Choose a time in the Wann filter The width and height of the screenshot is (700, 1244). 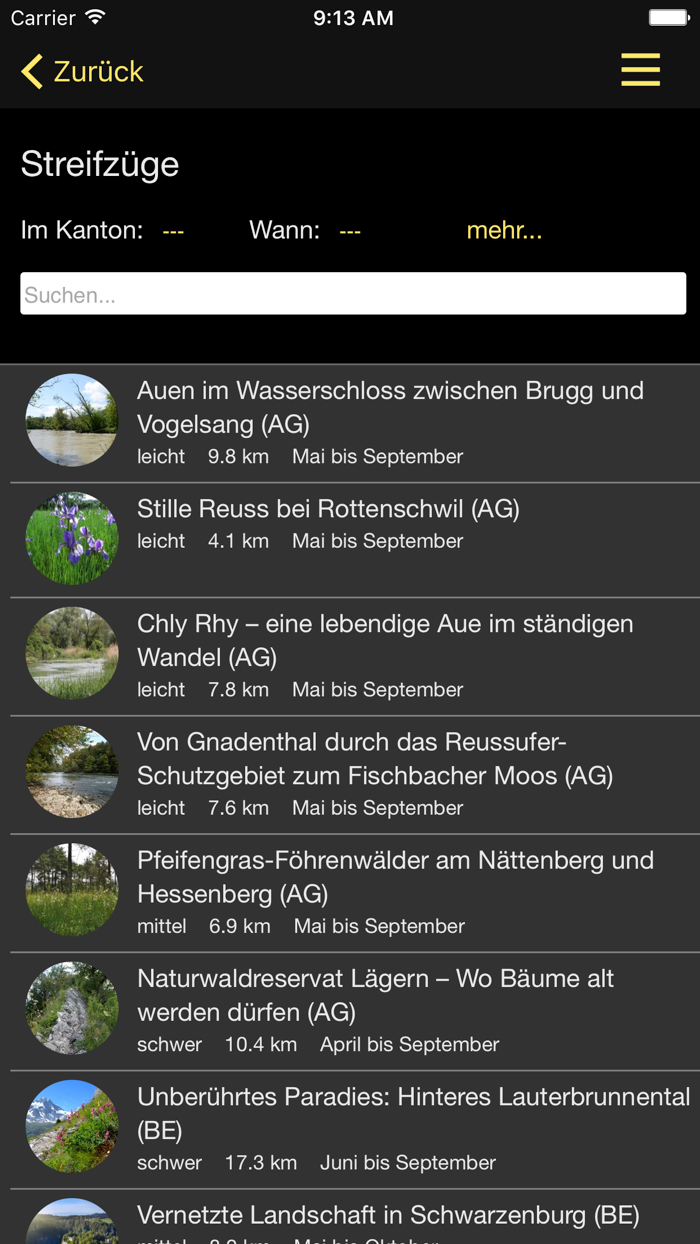pos(350,231)
